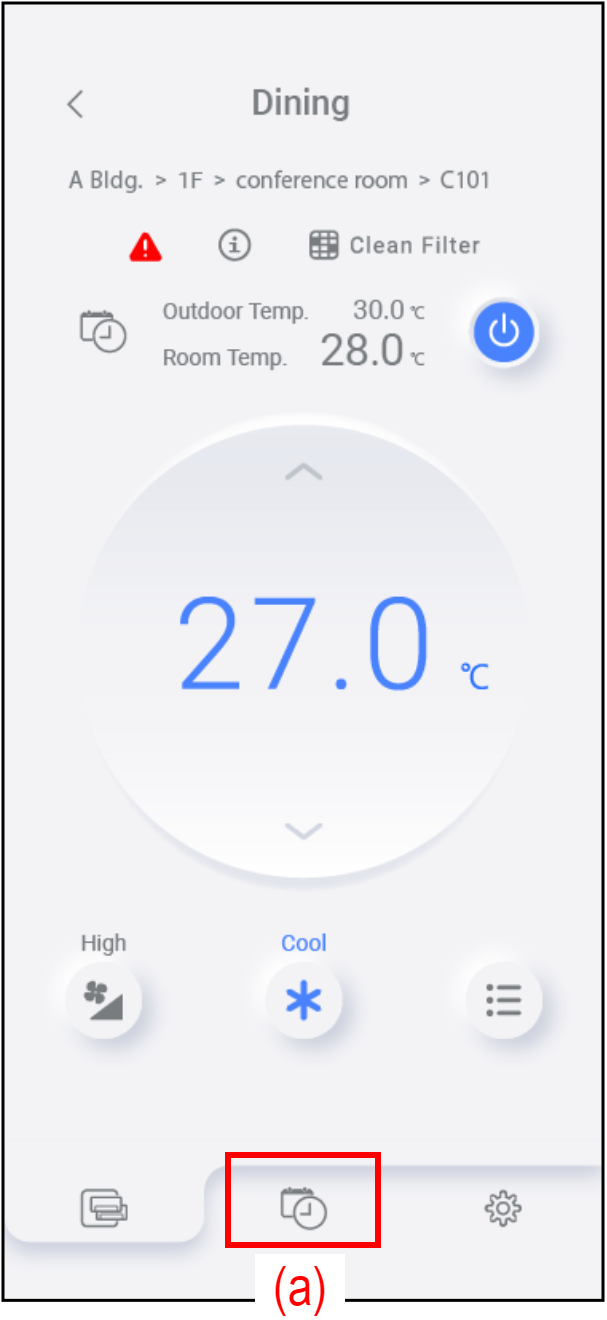The width and height of the screenshot is (607, 1320).
Task: Switch to the settings gear tab
Action: coord(503,1209)
